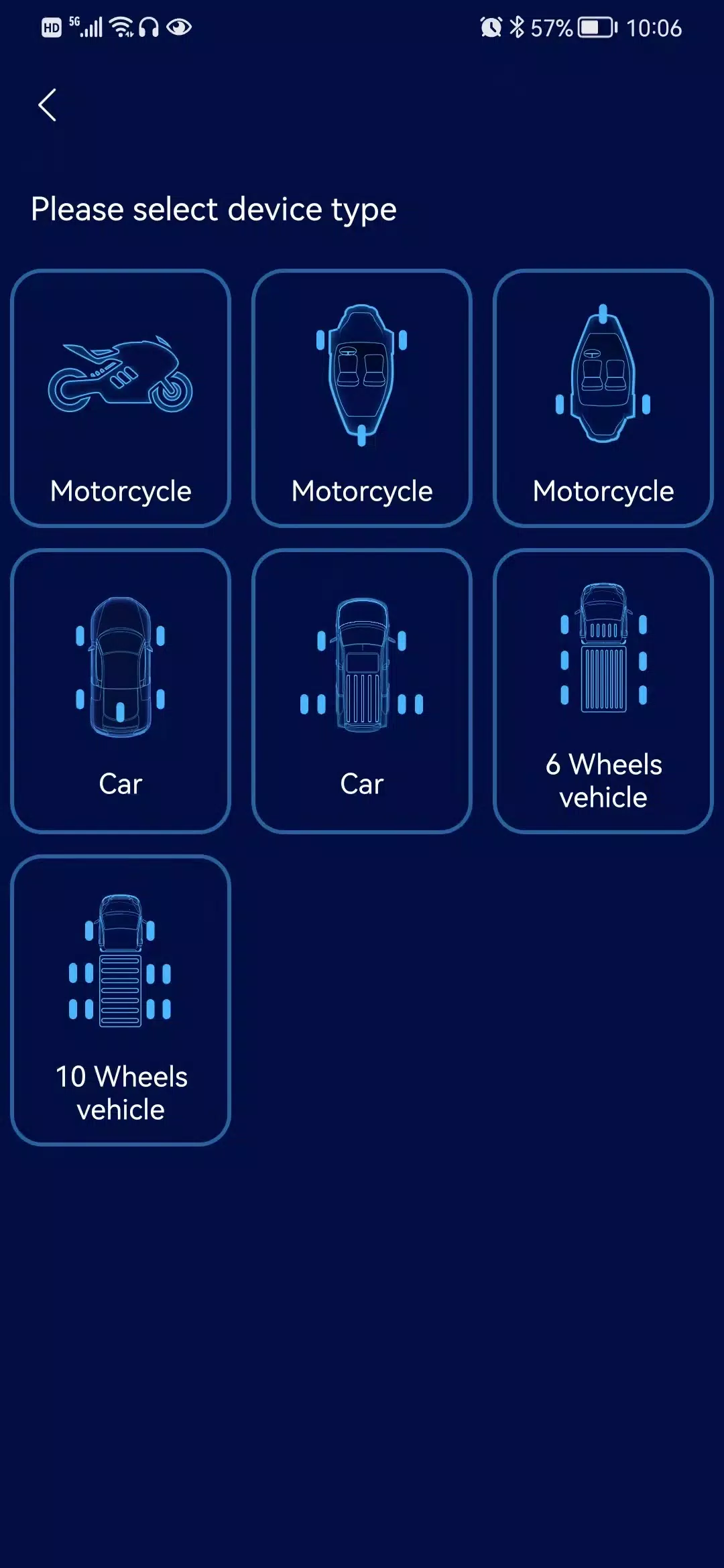
Task: Tap the HD indicator in status bar
Action: point(51,26)
